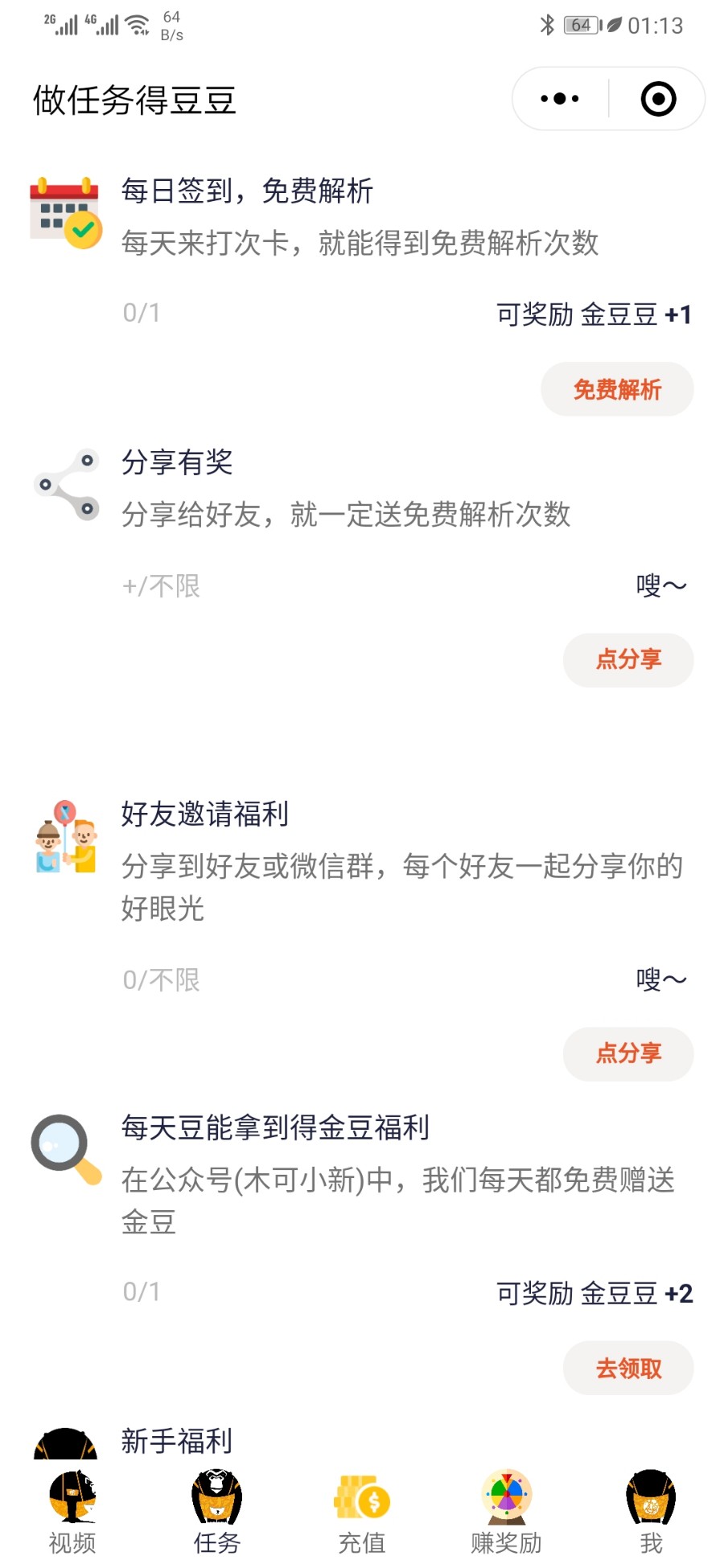The image size is (724, 1568).
Task: Click the 去领取 button
Action: coord(627,1368)
